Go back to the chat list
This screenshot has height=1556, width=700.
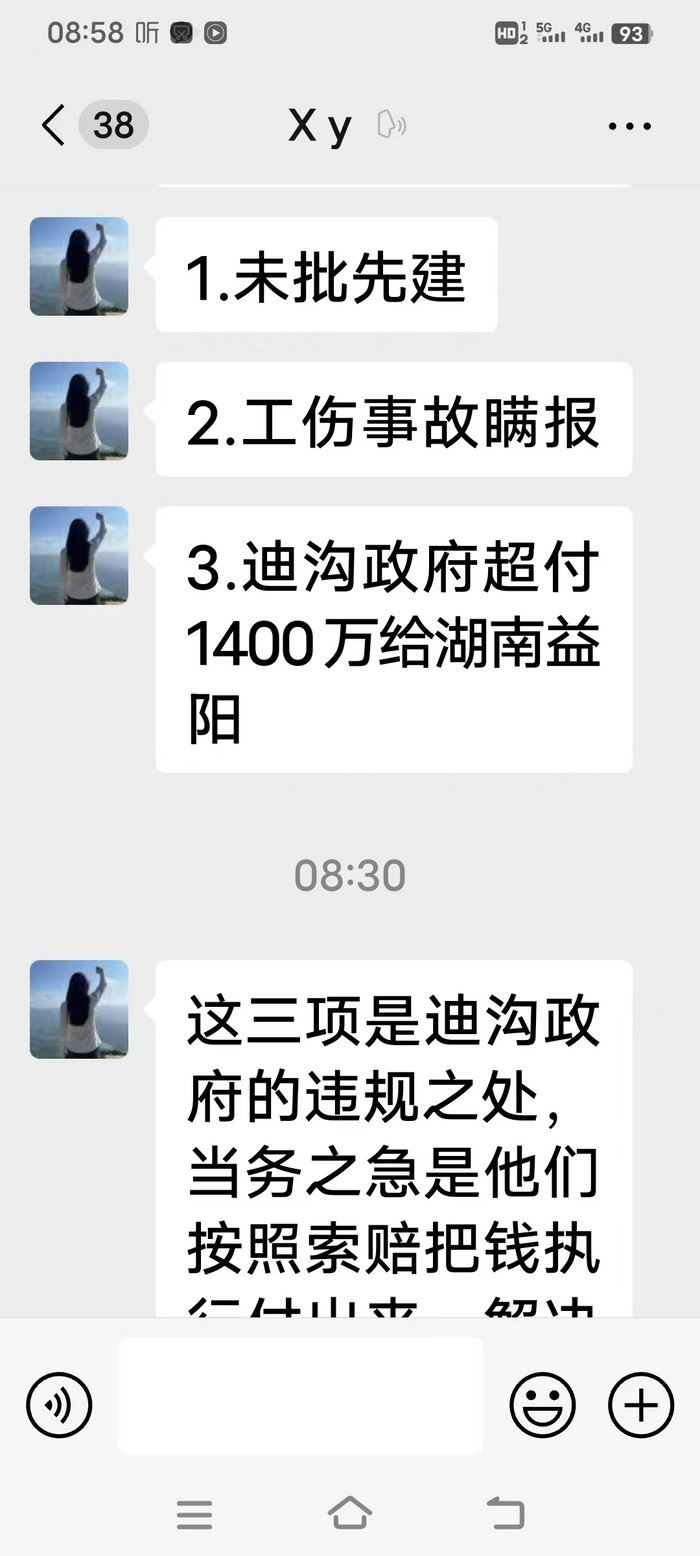tap(54, 126)
